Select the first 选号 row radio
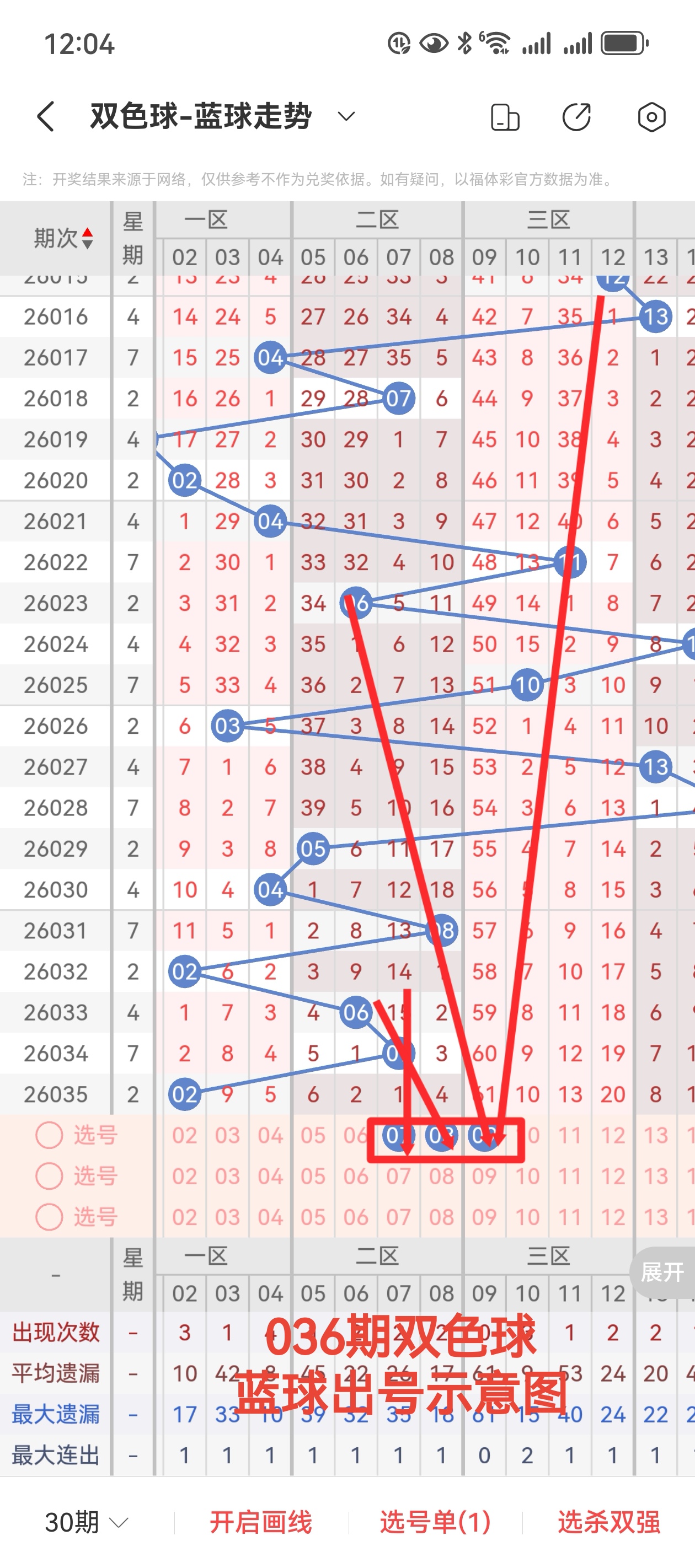 pyautogui.click(x=49, y=1135)
